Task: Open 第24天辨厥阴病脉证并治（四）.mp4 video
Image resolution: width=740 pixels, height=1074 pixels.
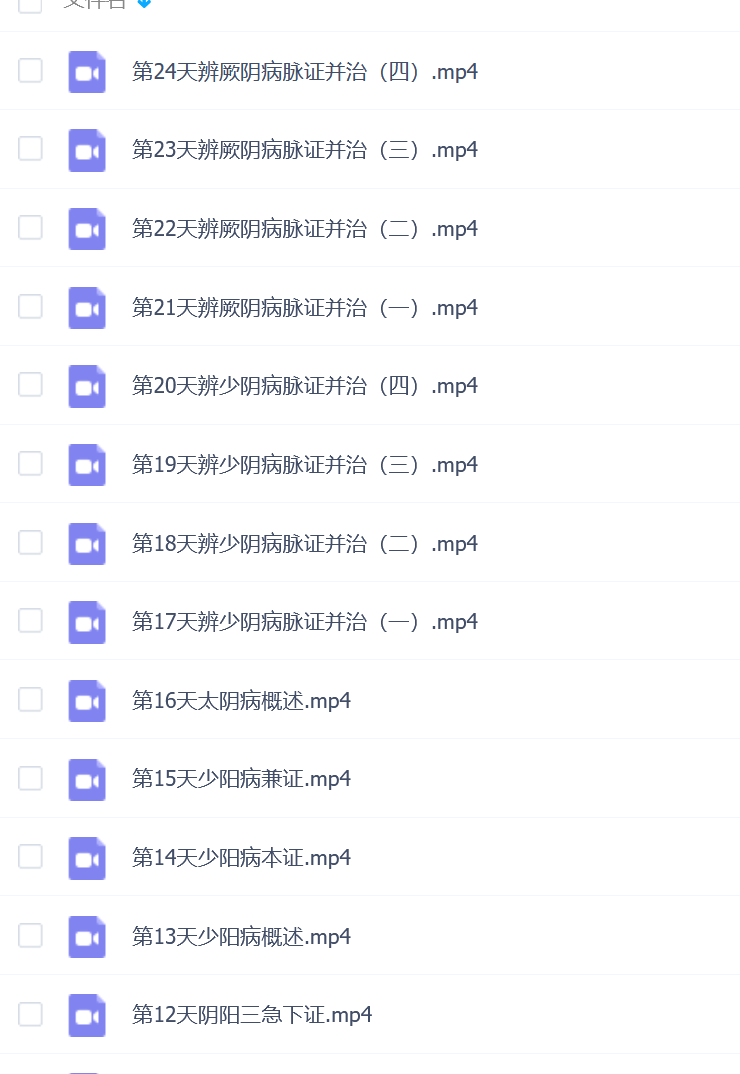Action: (304, 72)
